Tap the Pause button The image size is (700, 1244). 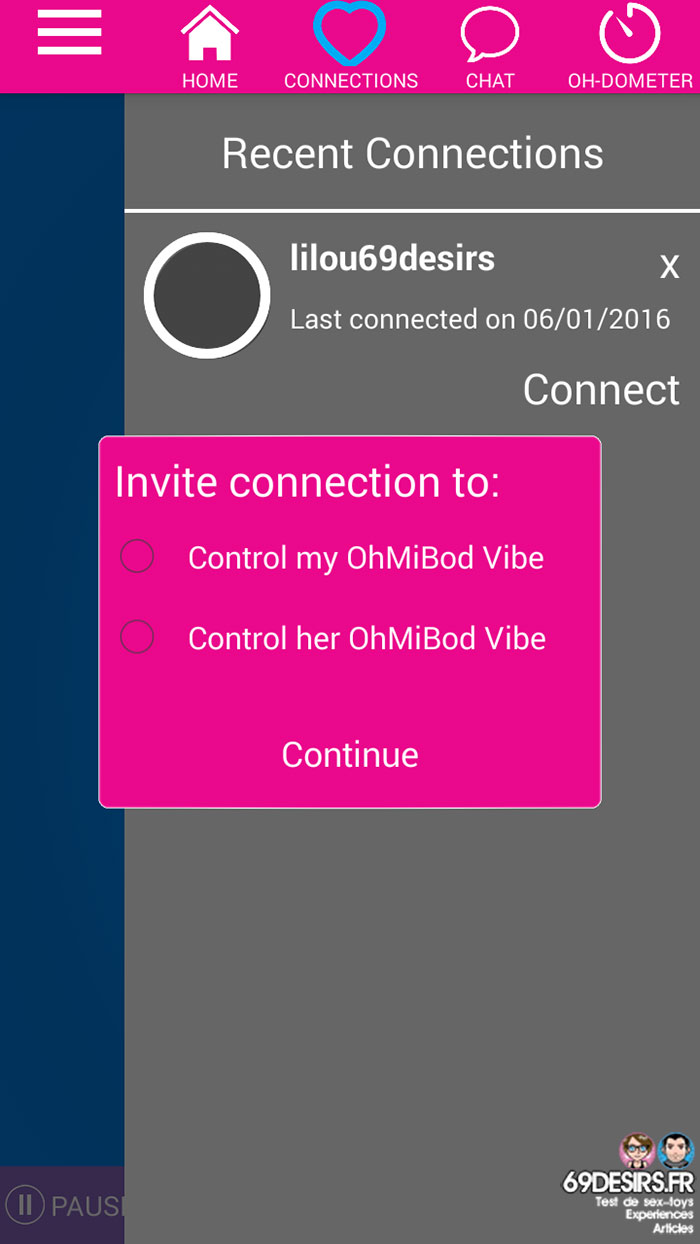[x=62, y=1205]
